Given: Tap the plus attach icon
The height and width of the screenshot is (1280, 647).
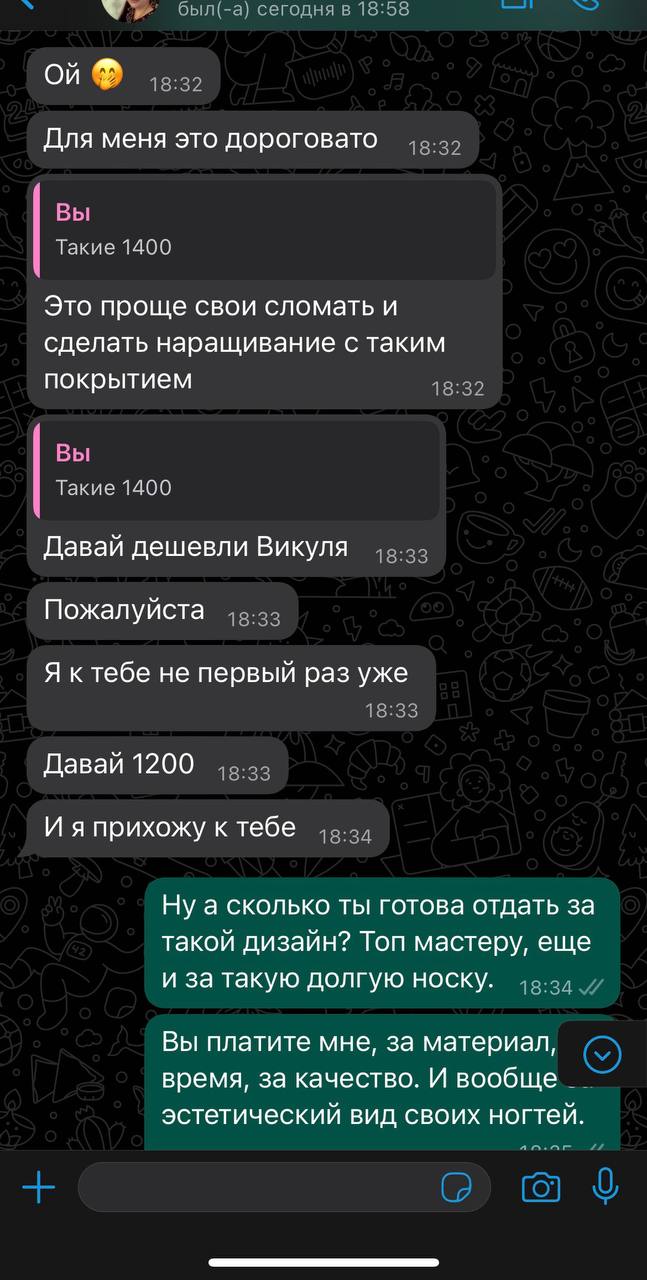Looking at the screenshot, I should coord(39,1188).
